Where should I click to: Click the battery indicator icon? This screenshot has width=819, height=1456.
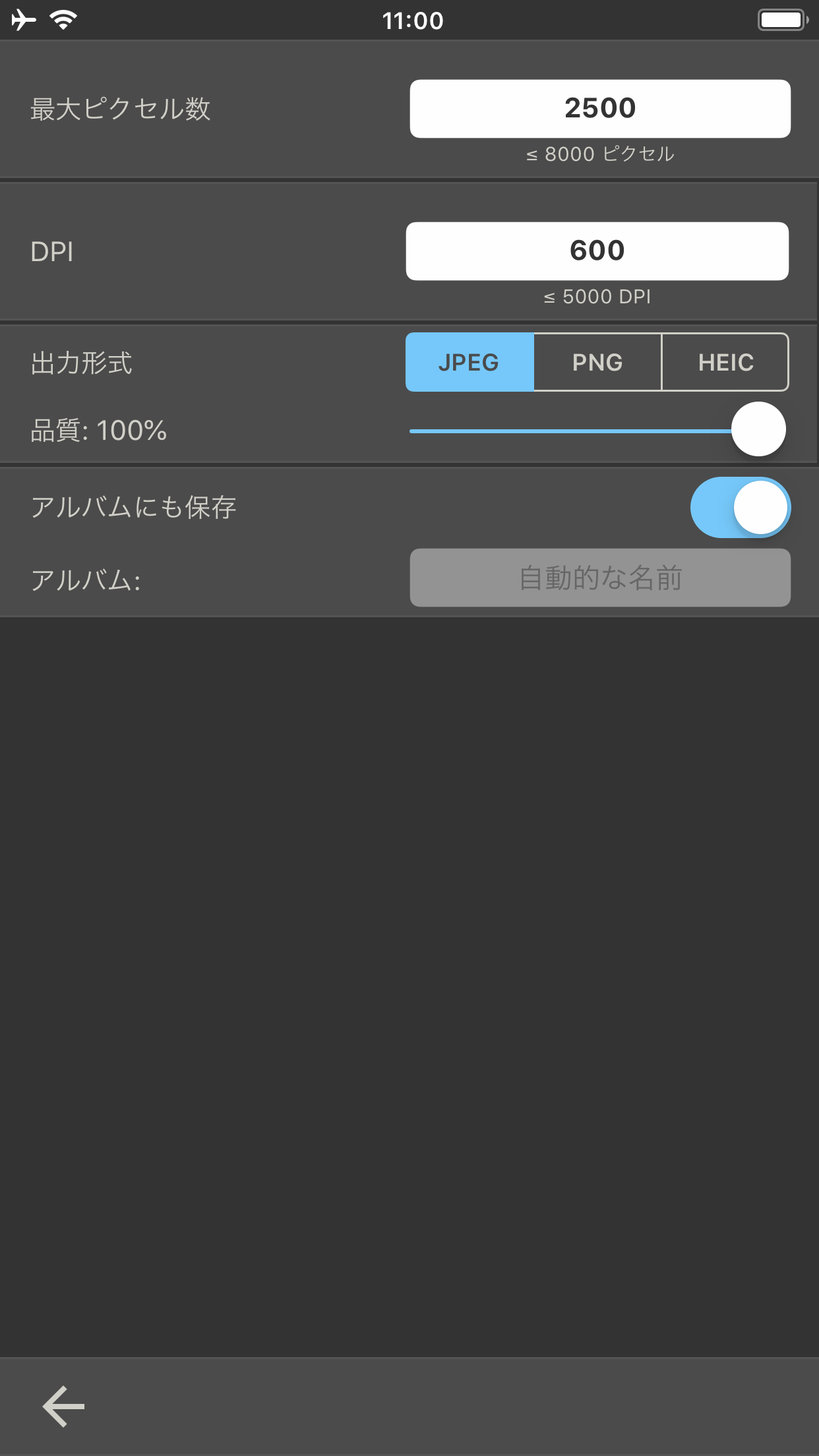tap(781, 19)
